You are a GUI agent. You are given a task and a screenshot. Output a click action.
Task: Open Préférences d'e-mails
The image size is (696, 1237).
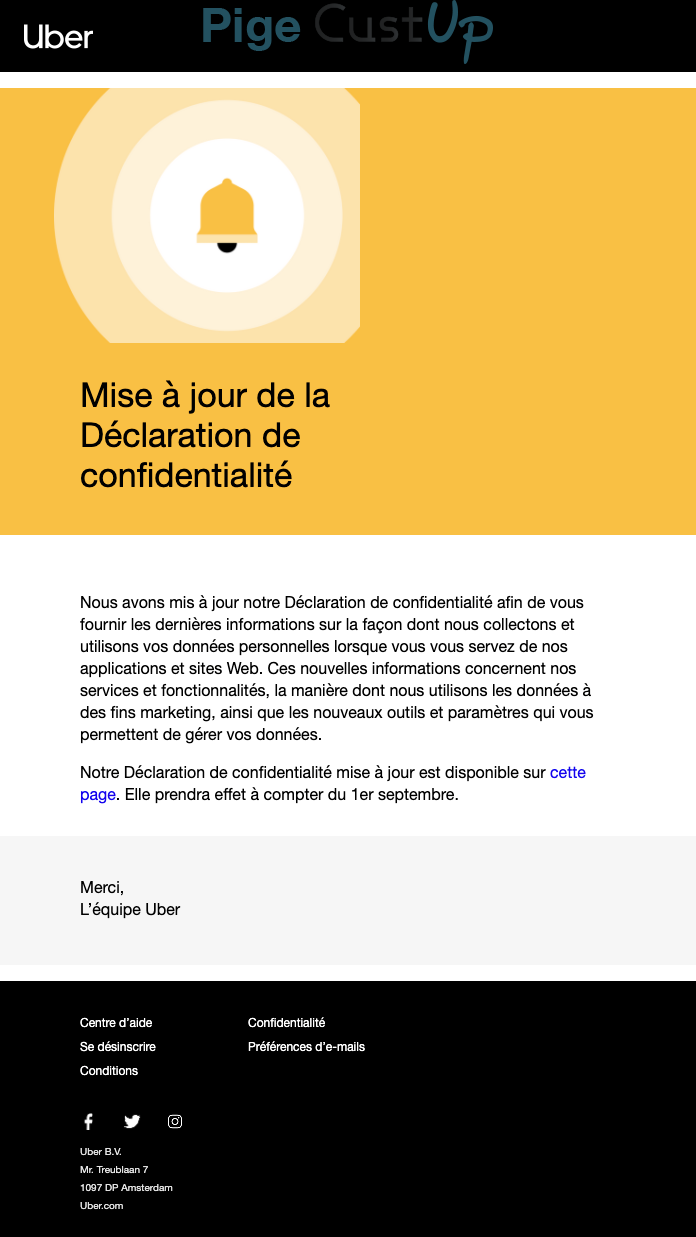coord(306,1047)
